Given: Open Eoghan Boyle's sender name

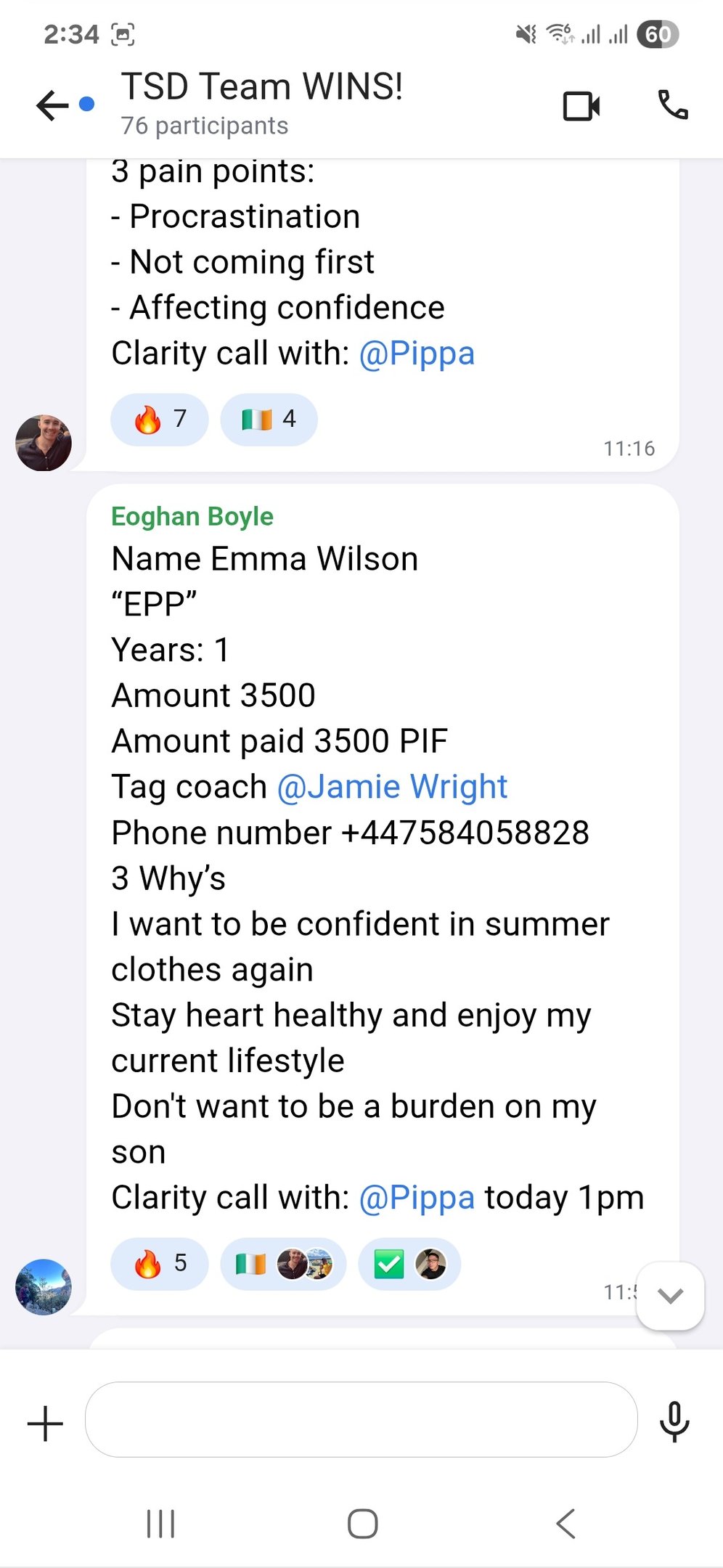Looking at the screenshot, I should pyautogui.click(x=192, y=516).
